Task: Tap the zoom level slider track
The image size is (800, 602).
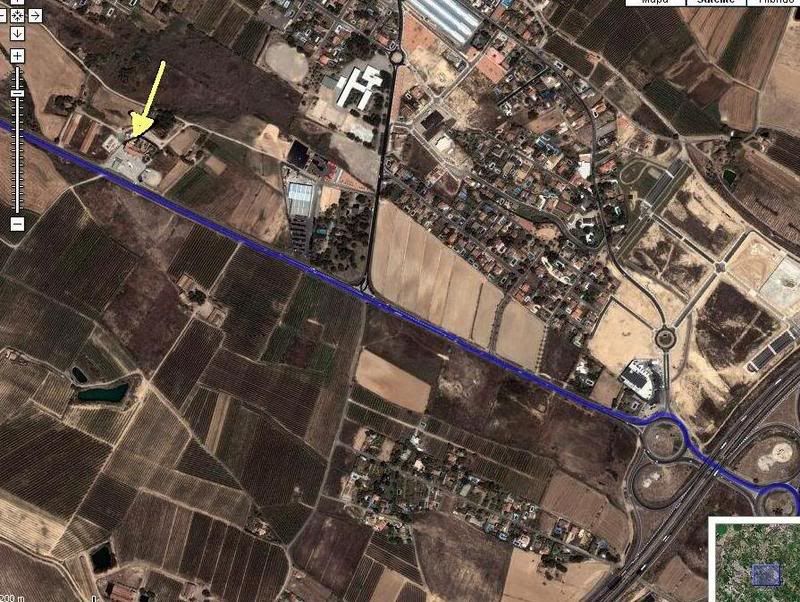Action: (x=17, y=150)
